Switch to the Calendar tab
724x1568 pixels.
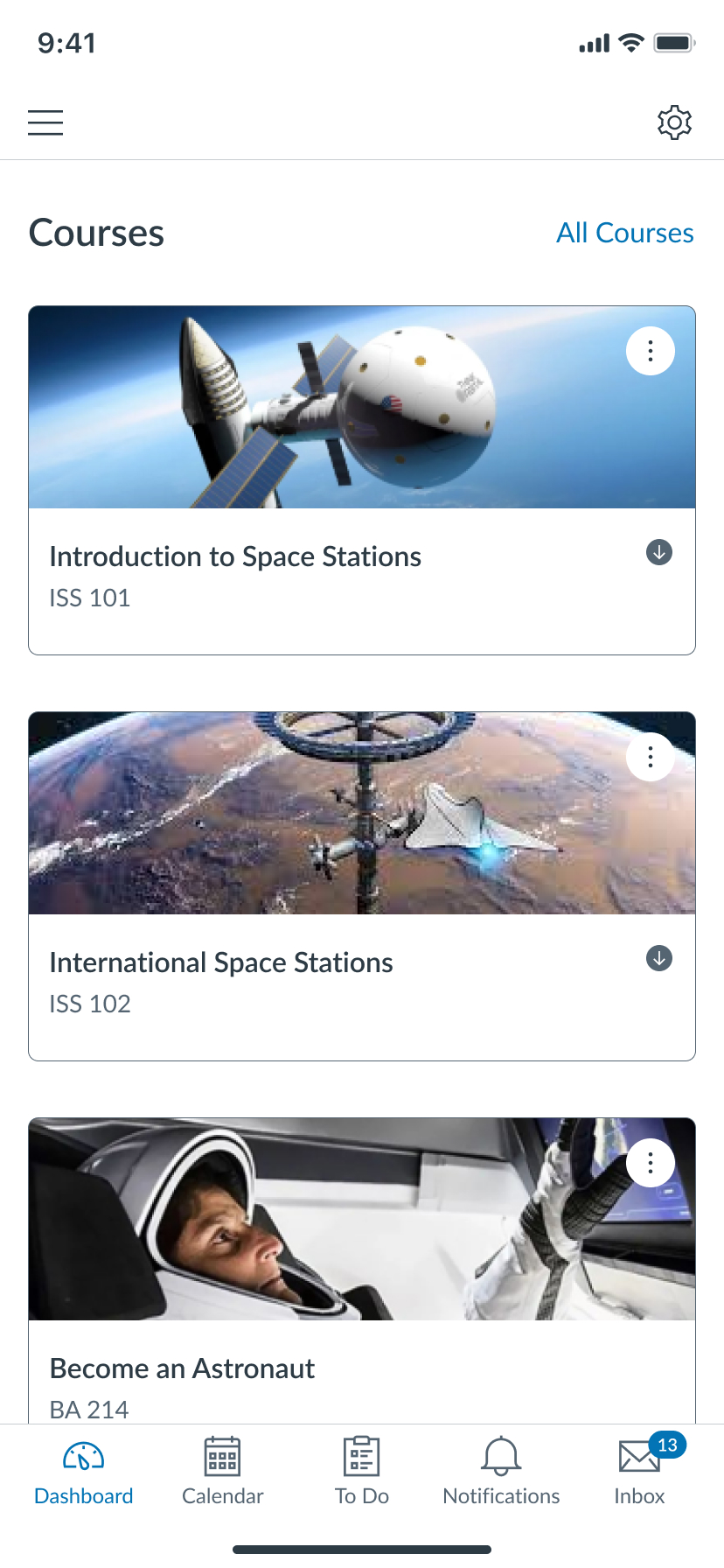click(223, 1472)
